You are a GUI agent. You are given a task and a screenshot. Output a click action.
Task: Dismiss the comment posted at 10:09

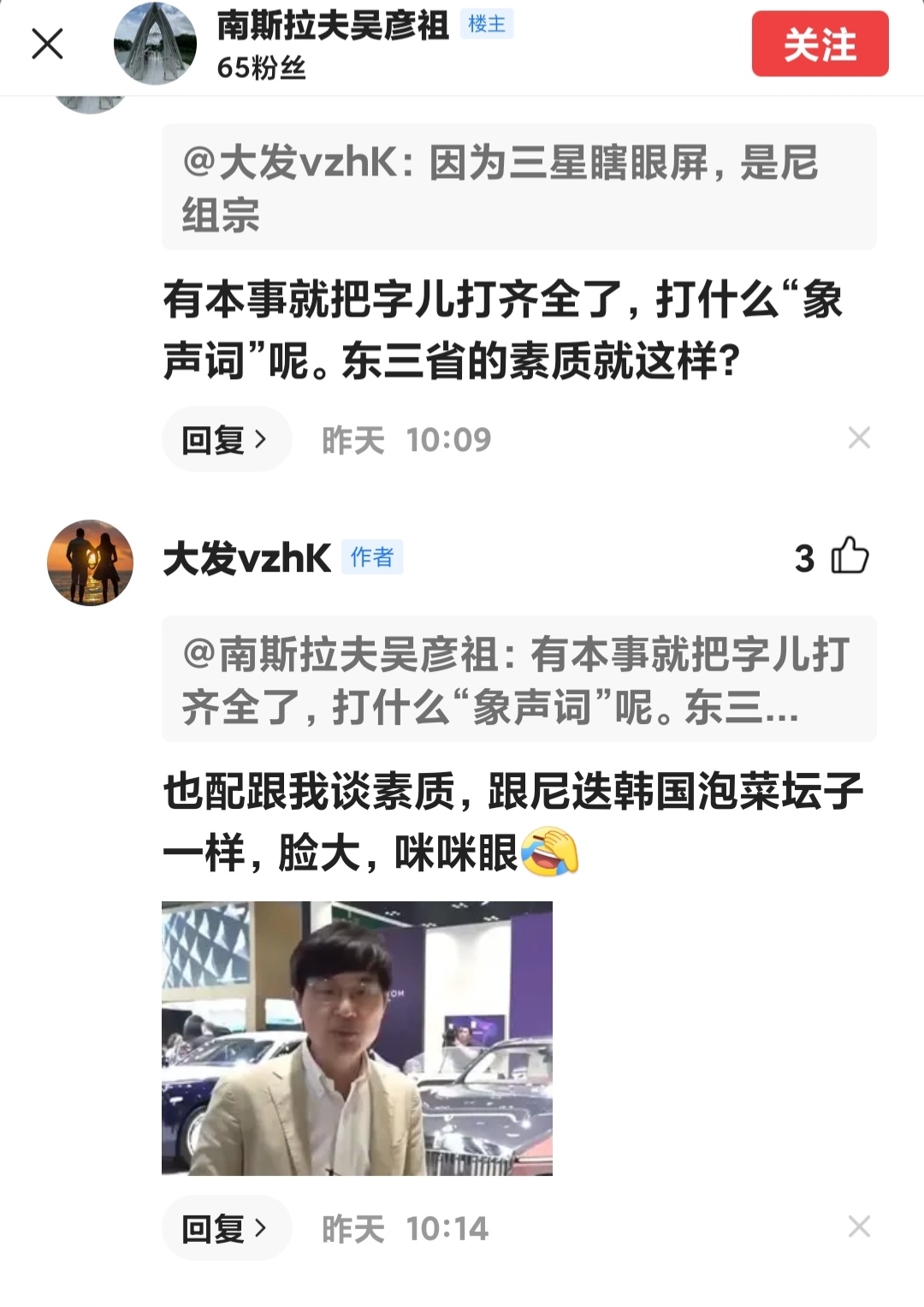tap(858, 438)
